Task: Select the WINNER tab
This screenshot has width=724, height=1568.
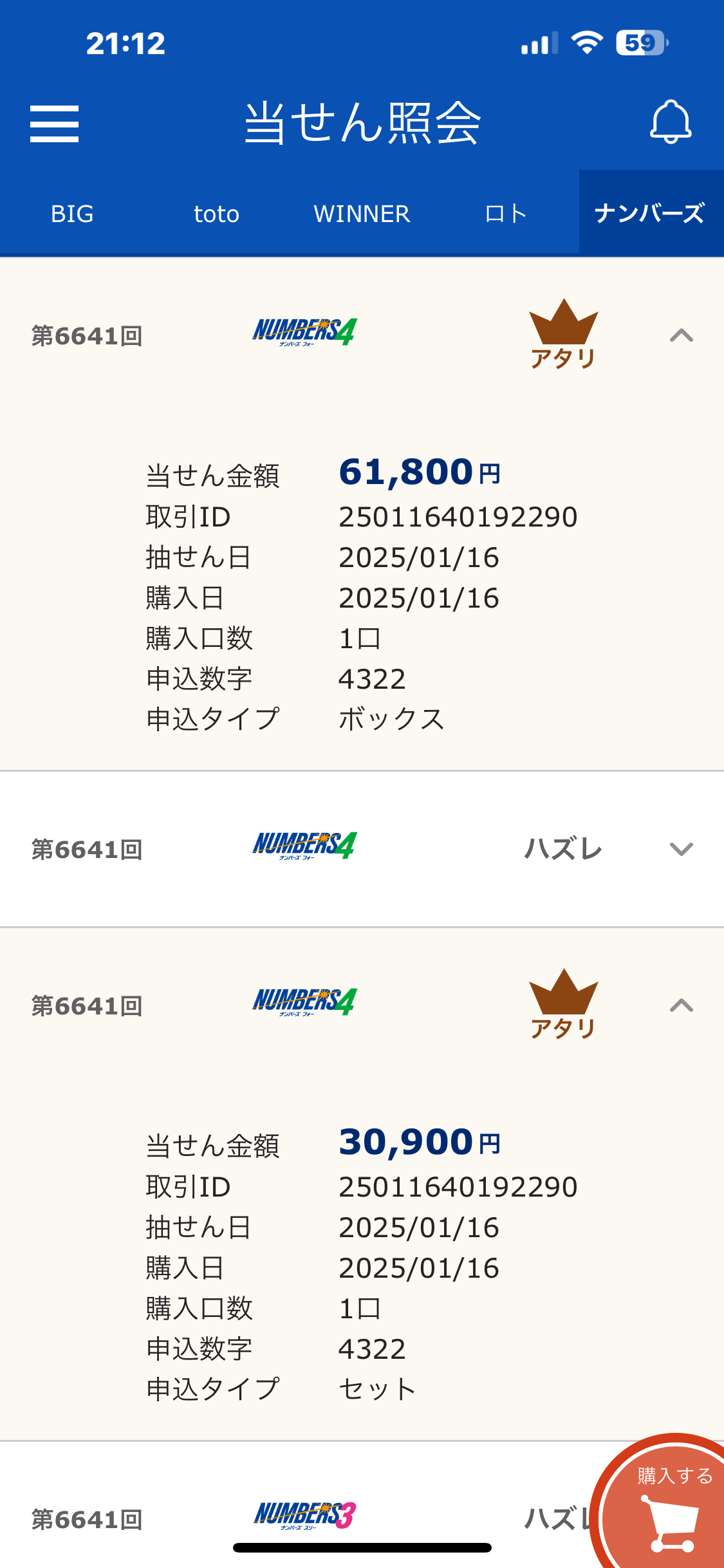Action: (362, 213)
